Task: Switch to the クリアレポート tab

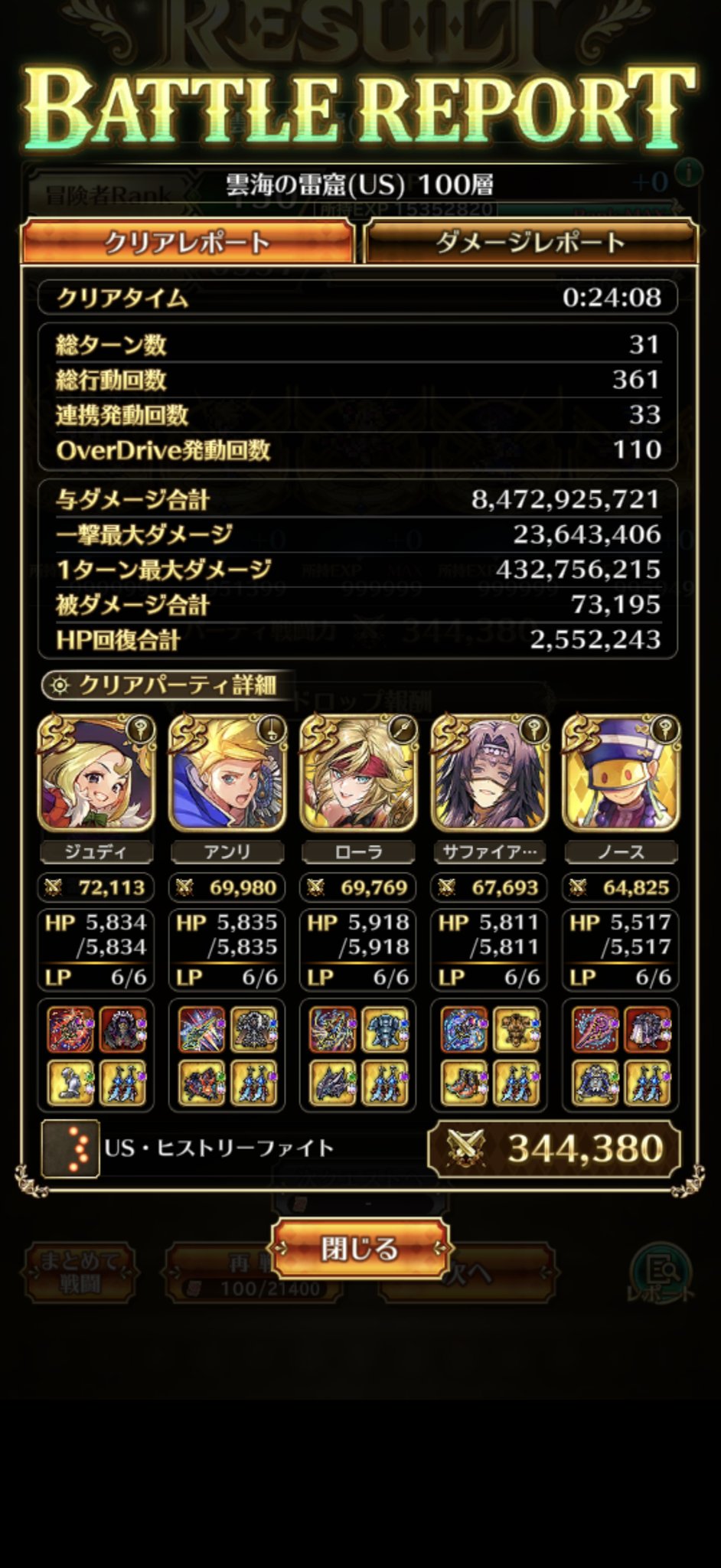Action: (188, 242)
